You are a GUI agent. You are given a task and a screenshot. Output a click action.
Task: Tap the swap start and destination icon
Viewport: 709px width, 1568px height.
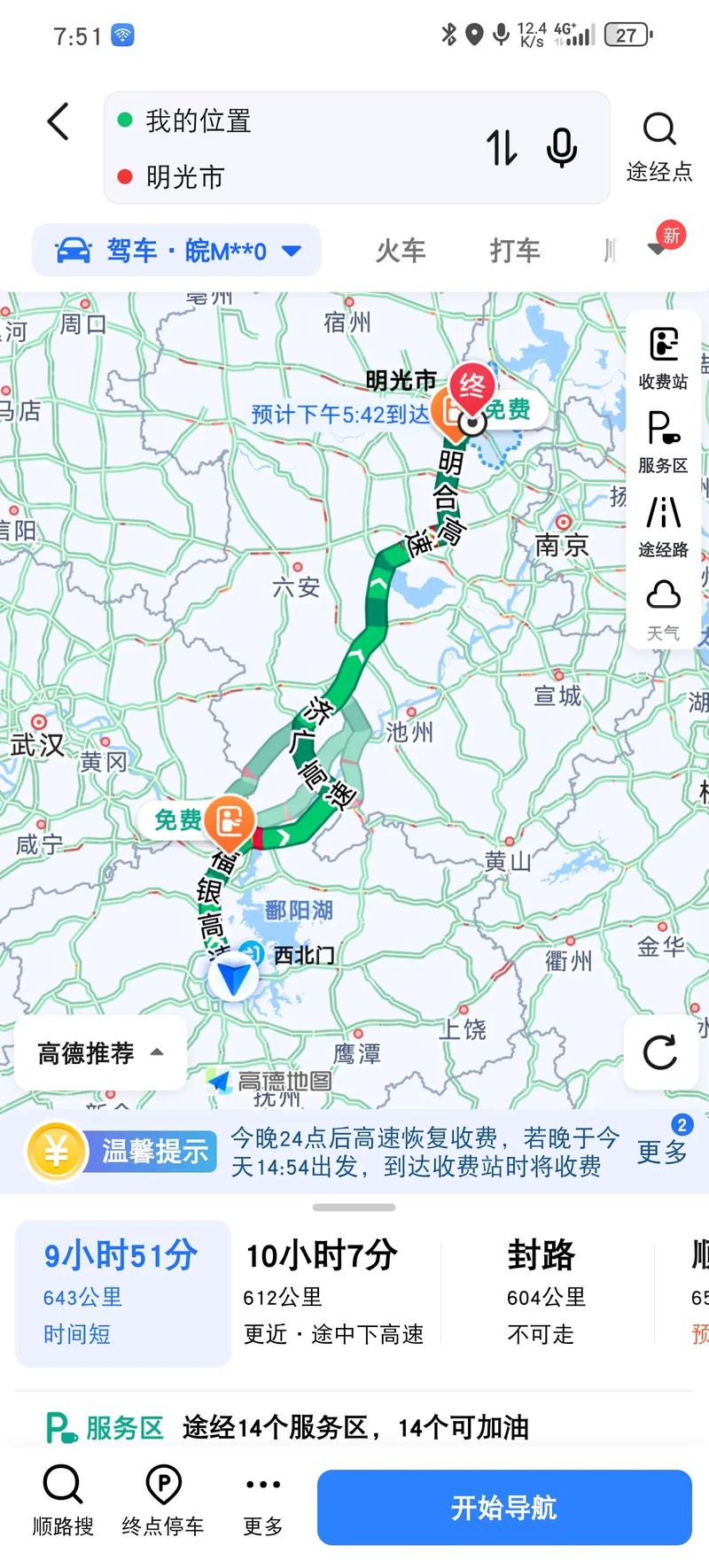pyautogui.click(x=502, y=149)
